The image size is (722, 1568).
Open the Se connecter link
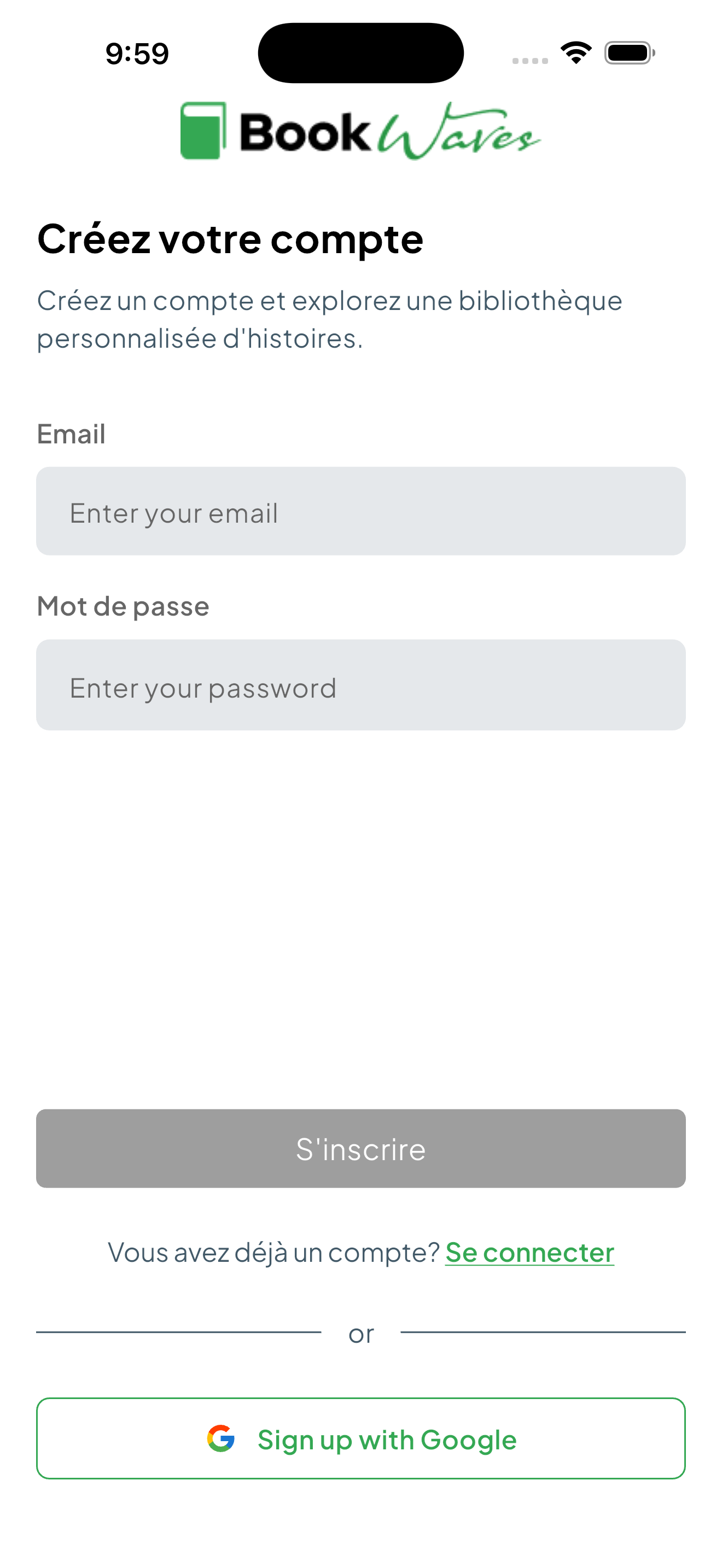click(x=529, y=1253)
